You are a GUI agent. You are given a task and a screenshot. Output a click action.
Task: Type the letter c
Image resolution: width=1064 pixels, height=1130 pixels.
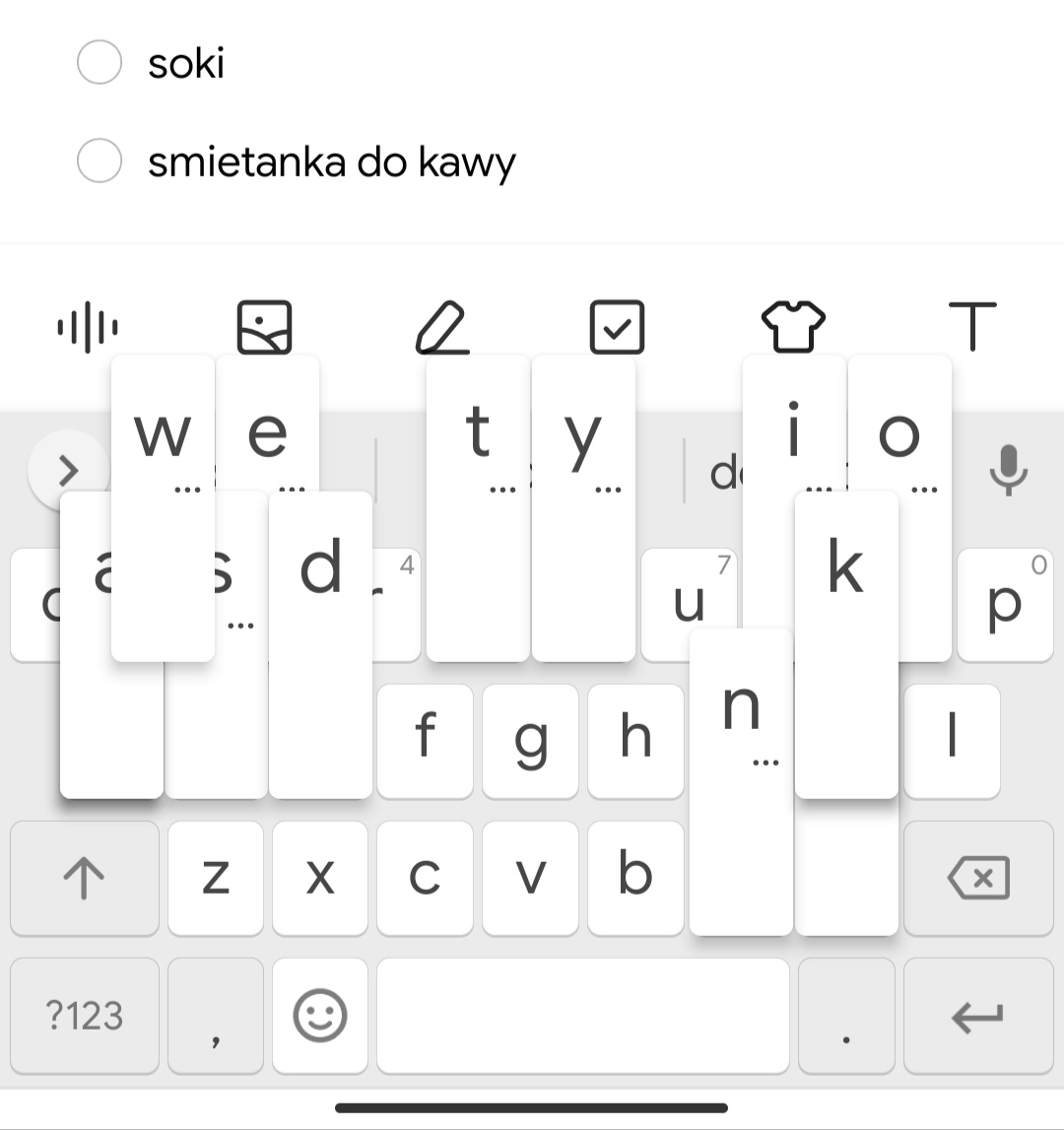tap(425, 877)
